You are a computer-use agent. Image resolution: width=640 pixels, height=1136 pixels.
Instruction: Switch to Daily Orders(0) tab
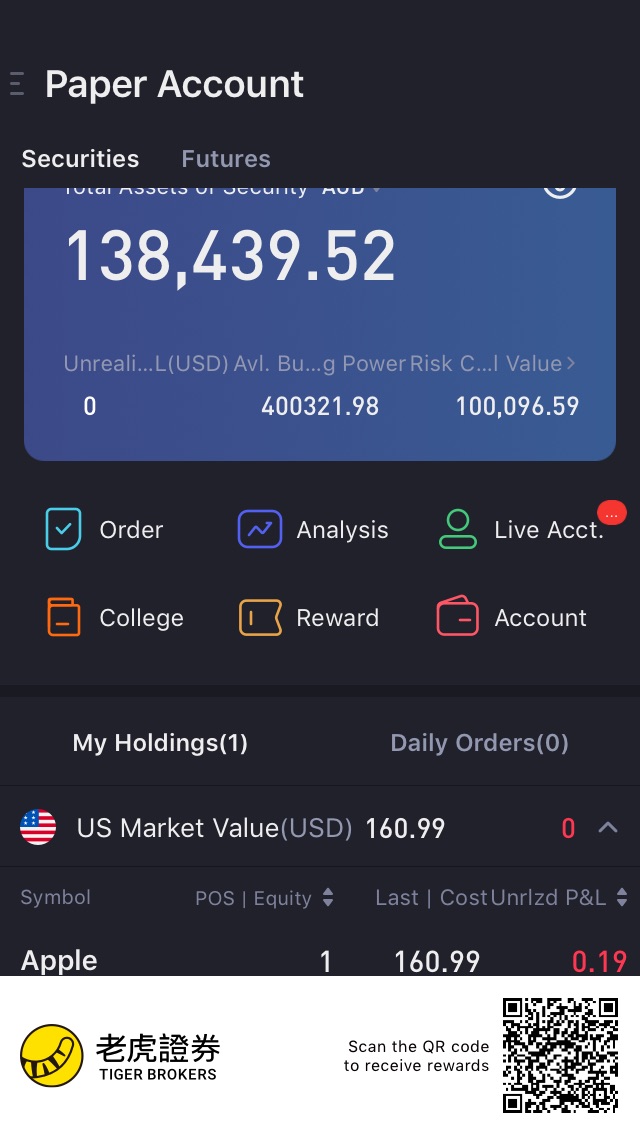pos(479,743)
